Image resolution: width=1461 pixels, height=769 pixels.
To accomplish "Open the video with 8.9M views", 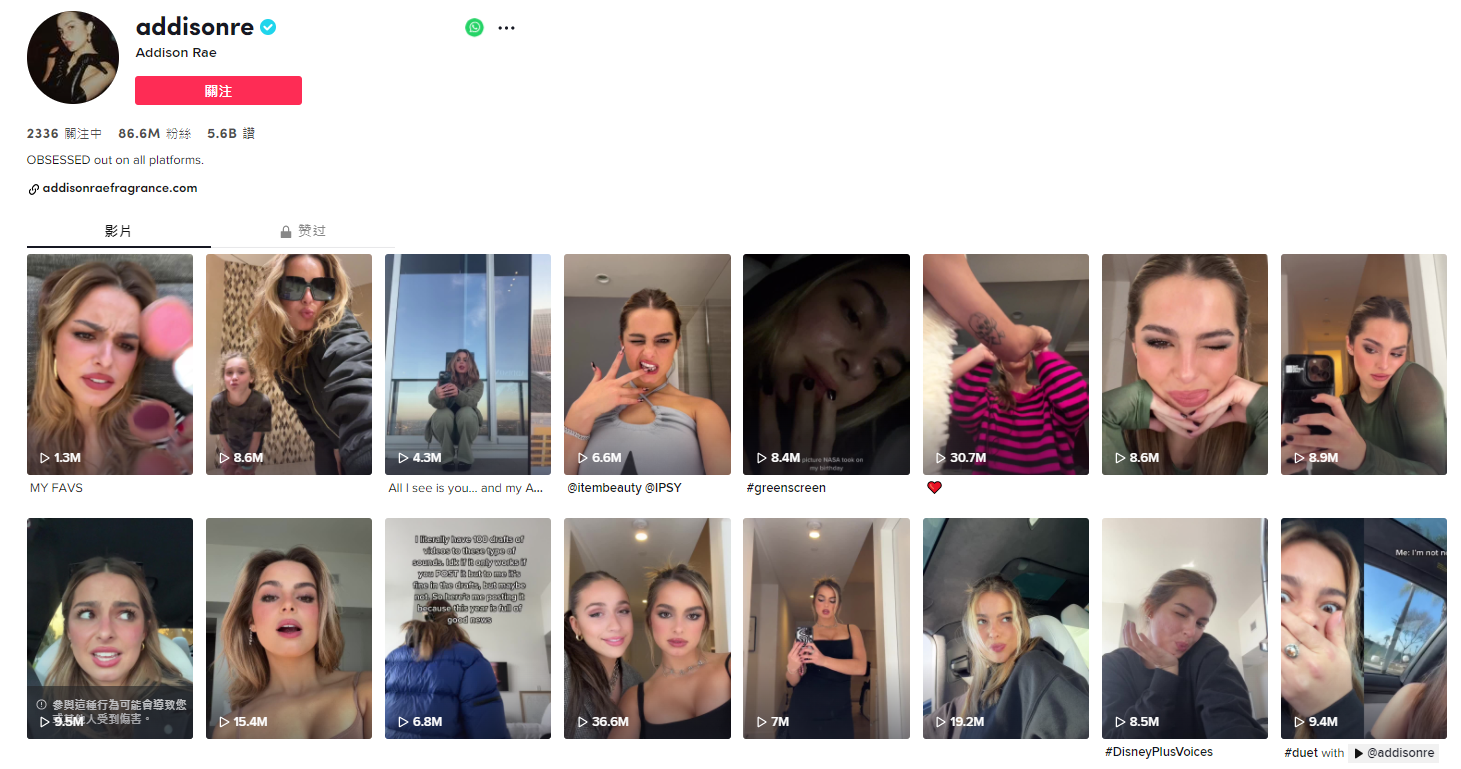I will coord(1363,364).
